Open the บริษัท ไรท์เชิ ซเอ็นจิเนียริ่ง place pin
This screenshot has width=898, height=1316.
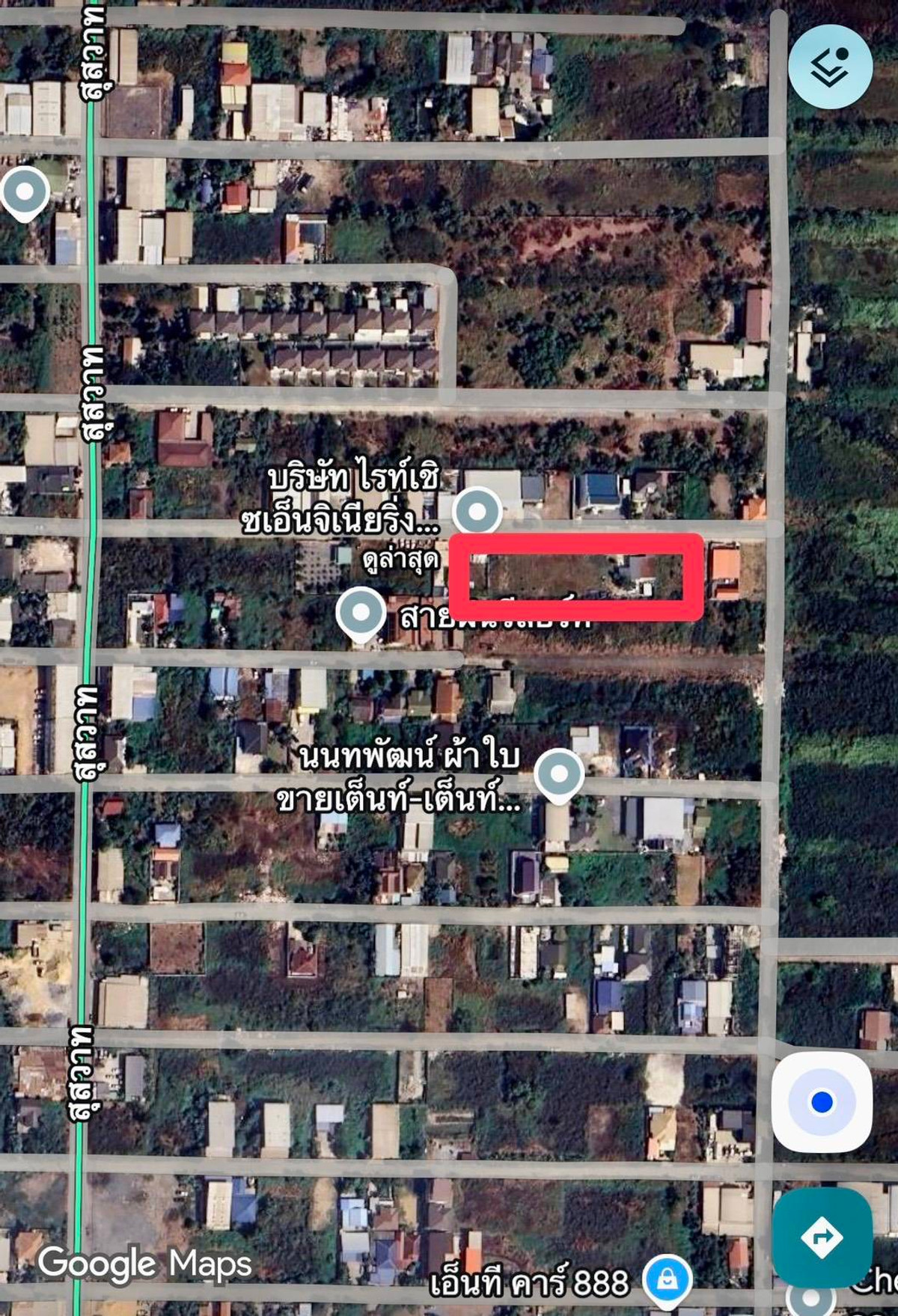tap(477, 512)
